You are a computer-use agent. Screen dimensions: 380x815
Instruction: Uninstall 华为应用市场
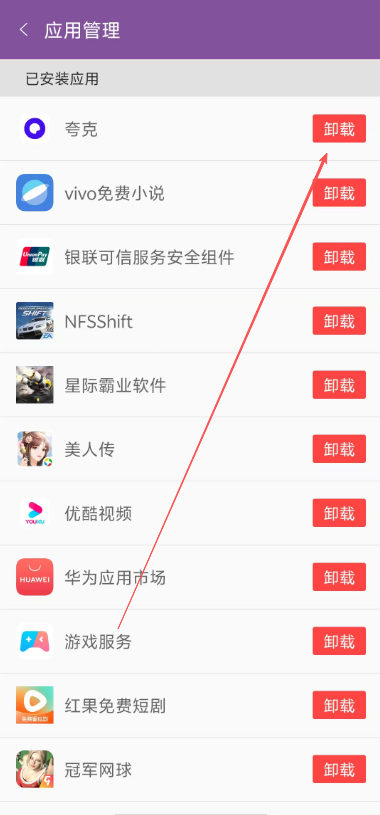tap(339, 577)
